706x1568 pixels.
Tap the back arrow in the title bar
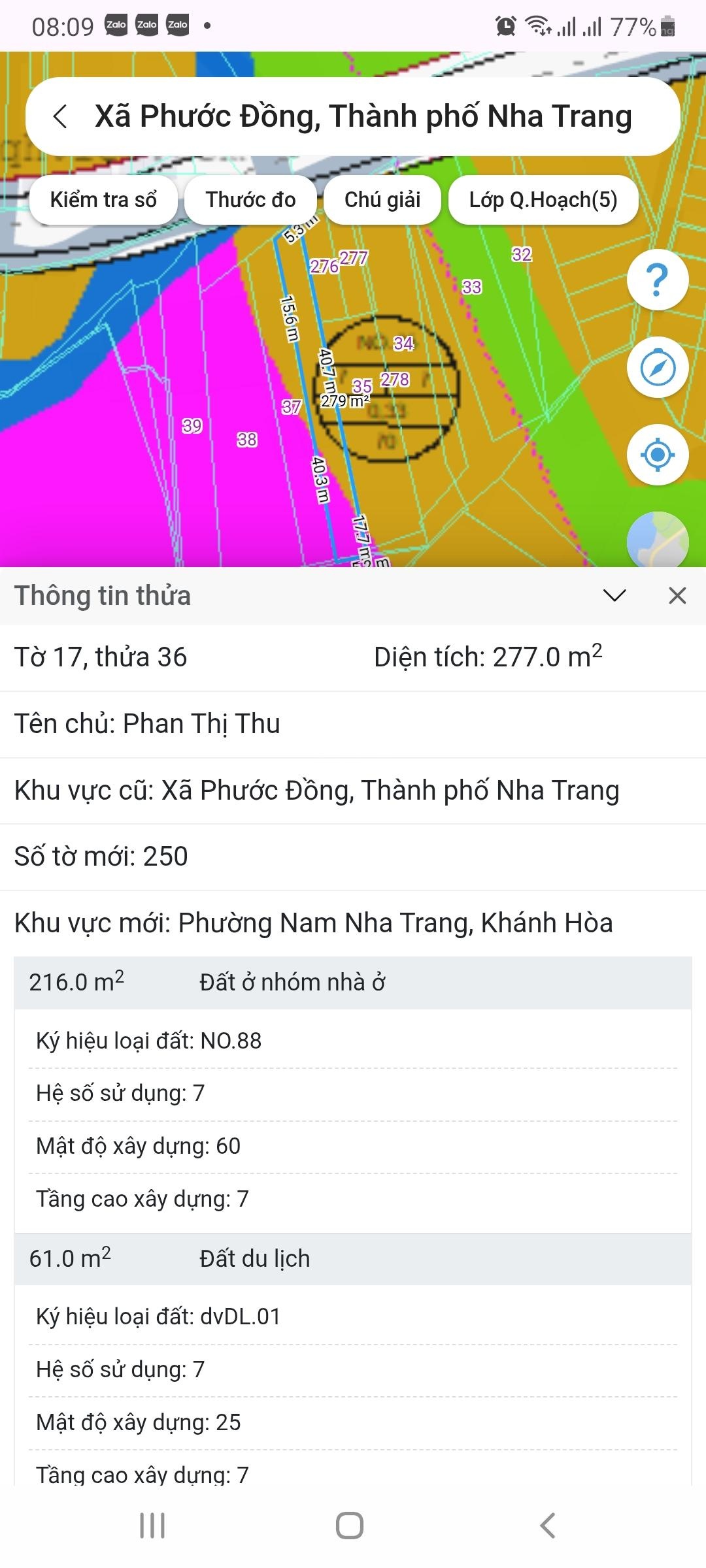pos(61,116)
